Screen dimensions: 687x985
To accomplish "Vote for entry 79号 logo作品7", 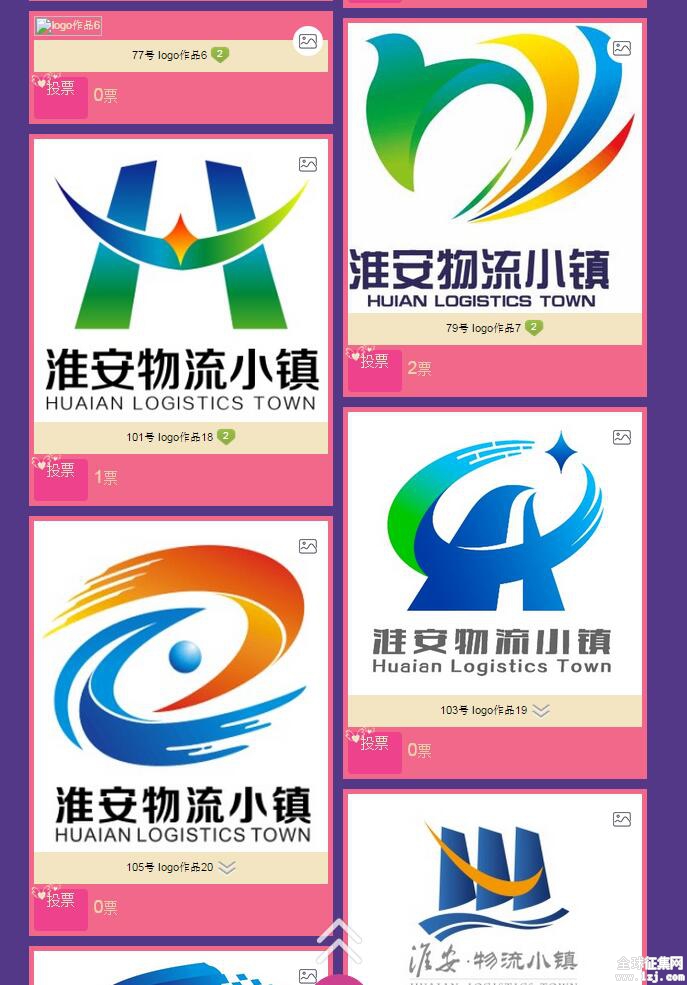I will pyautogui.click(x=375, y=369).
